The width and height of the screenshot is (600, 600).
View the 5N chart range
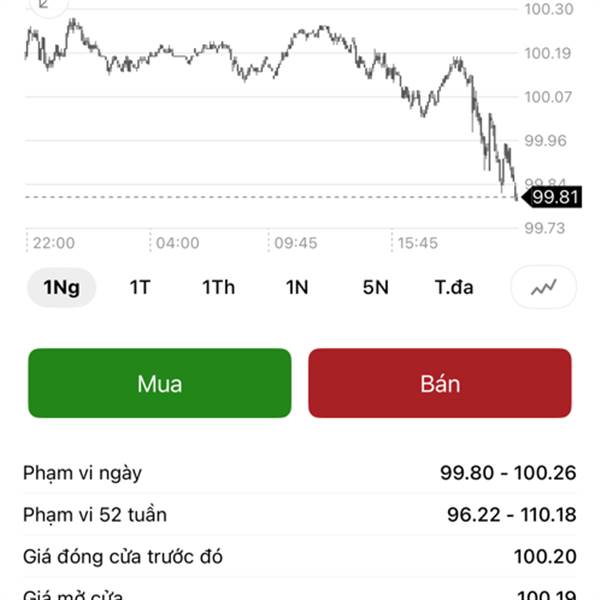pyautogui.click(x=375, y=288)
